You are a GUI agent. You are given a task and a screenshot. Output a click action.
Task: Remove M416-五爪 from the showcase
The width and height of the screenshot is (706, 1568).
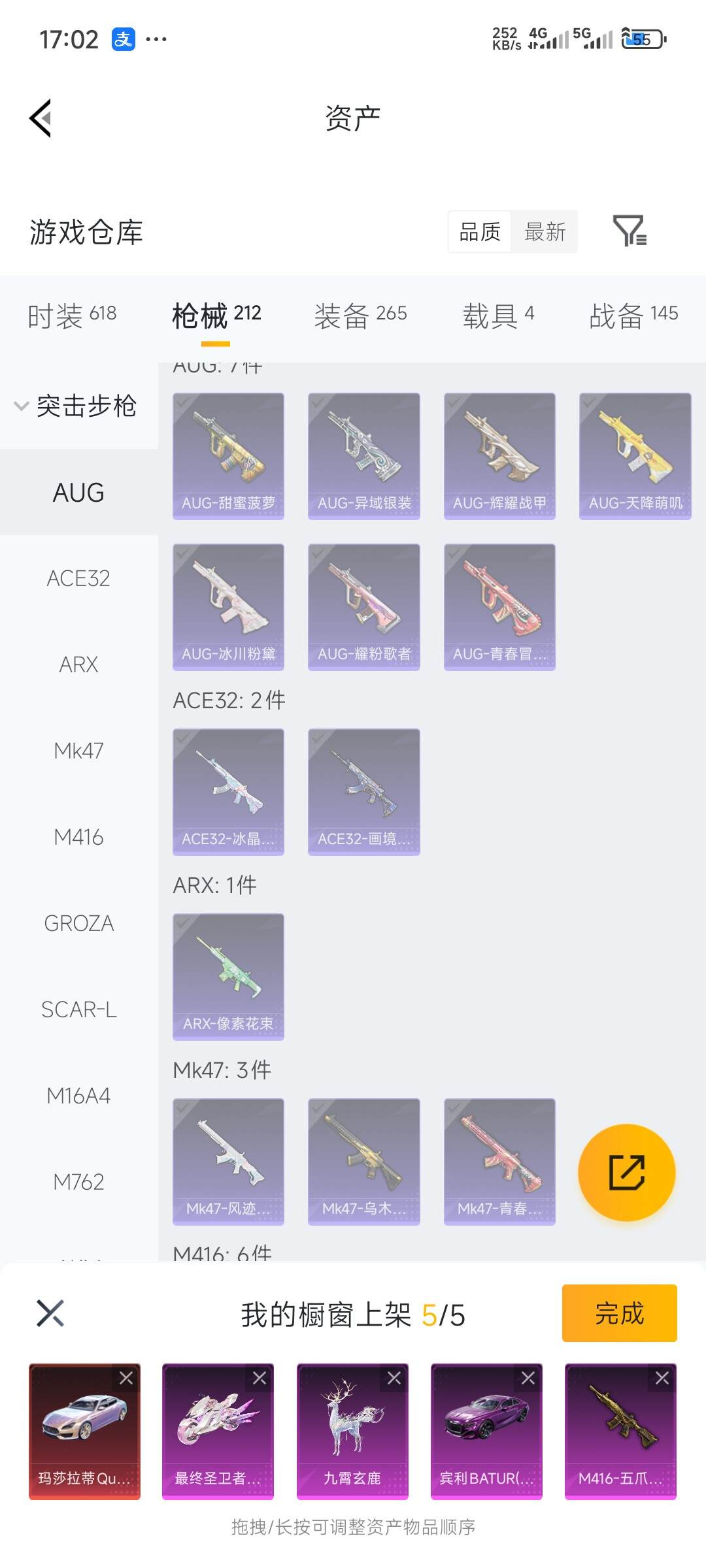662,1378
